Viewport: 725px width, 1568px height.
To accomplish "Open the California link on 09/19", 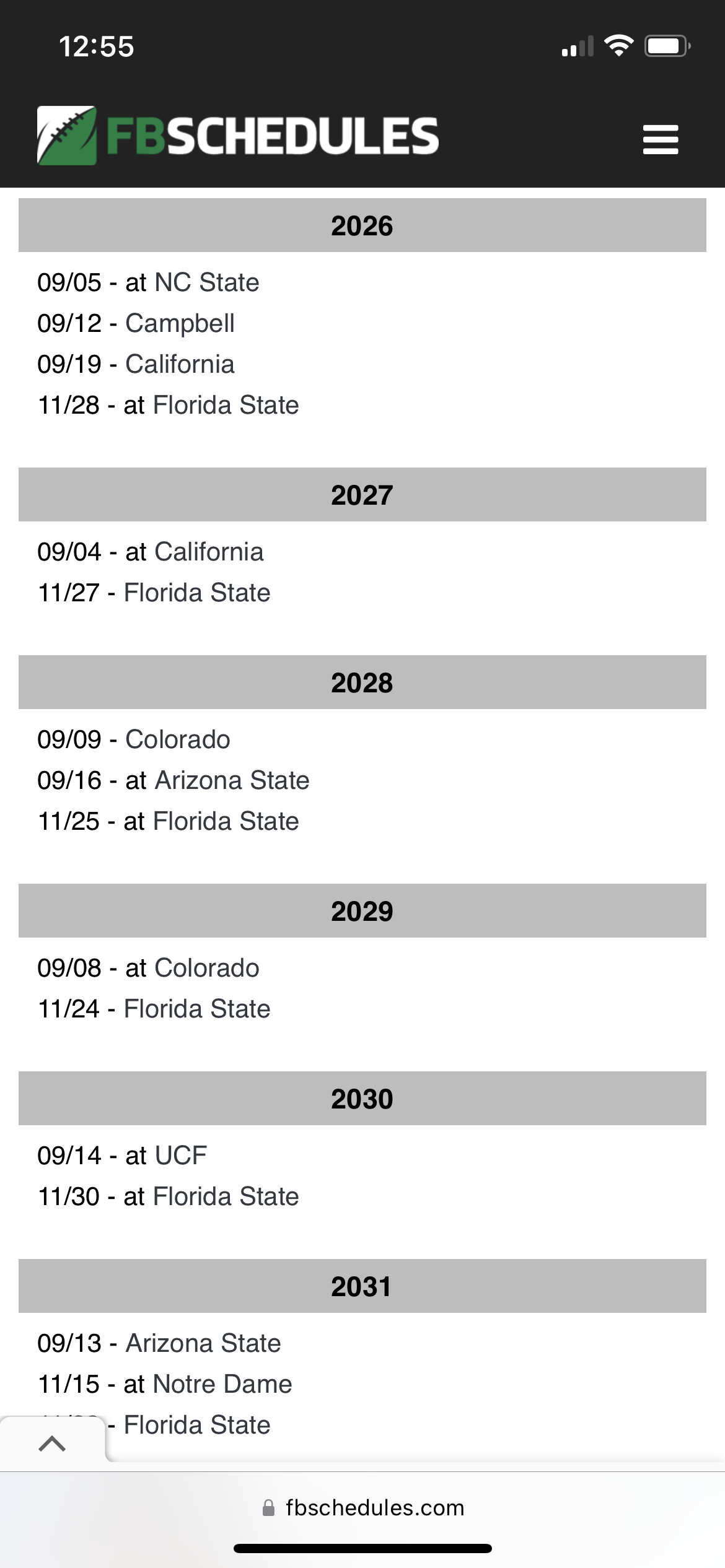I will click(x=180, y=364).
